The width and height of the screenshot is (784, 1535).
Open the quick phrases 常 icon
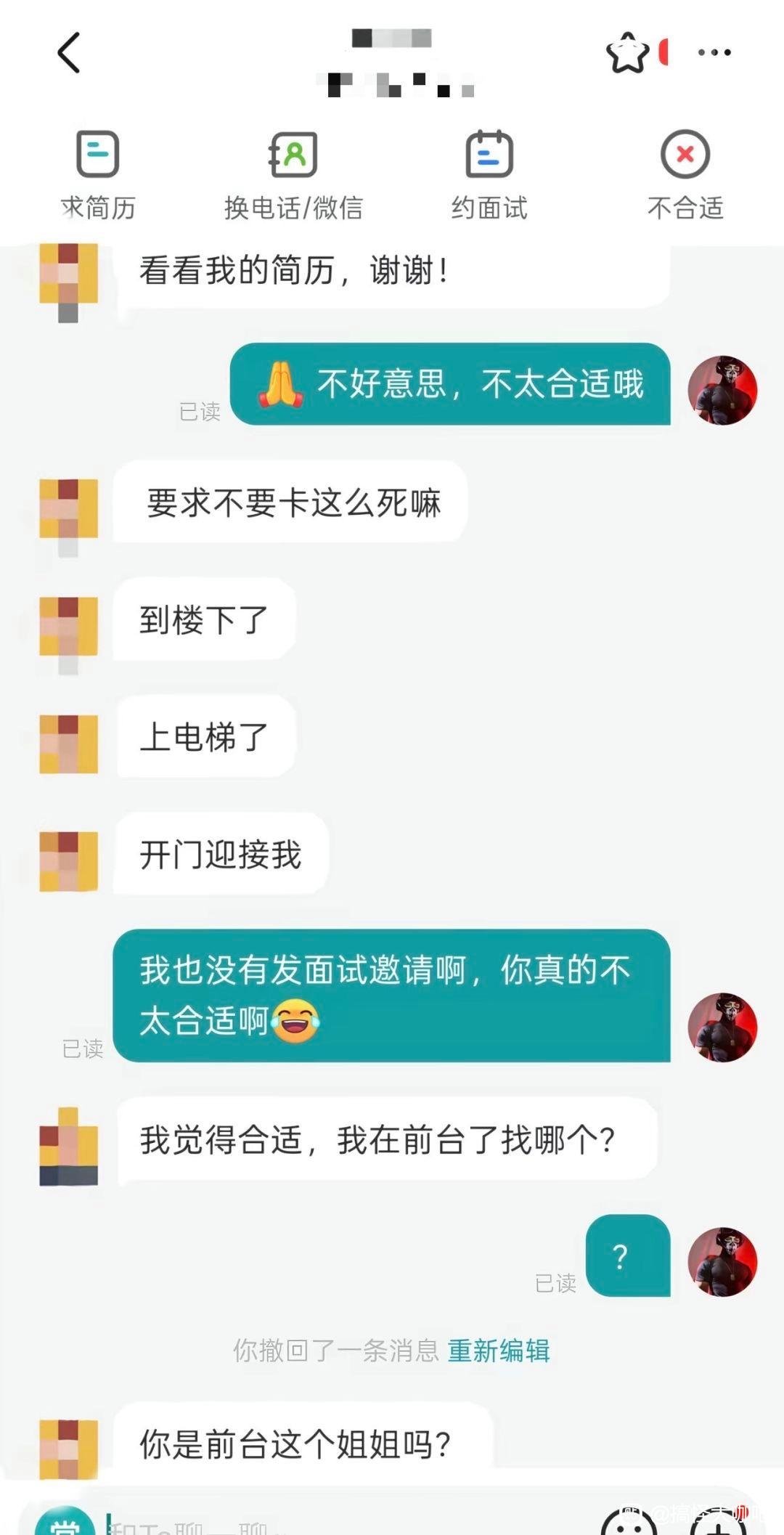[64, 1525]
